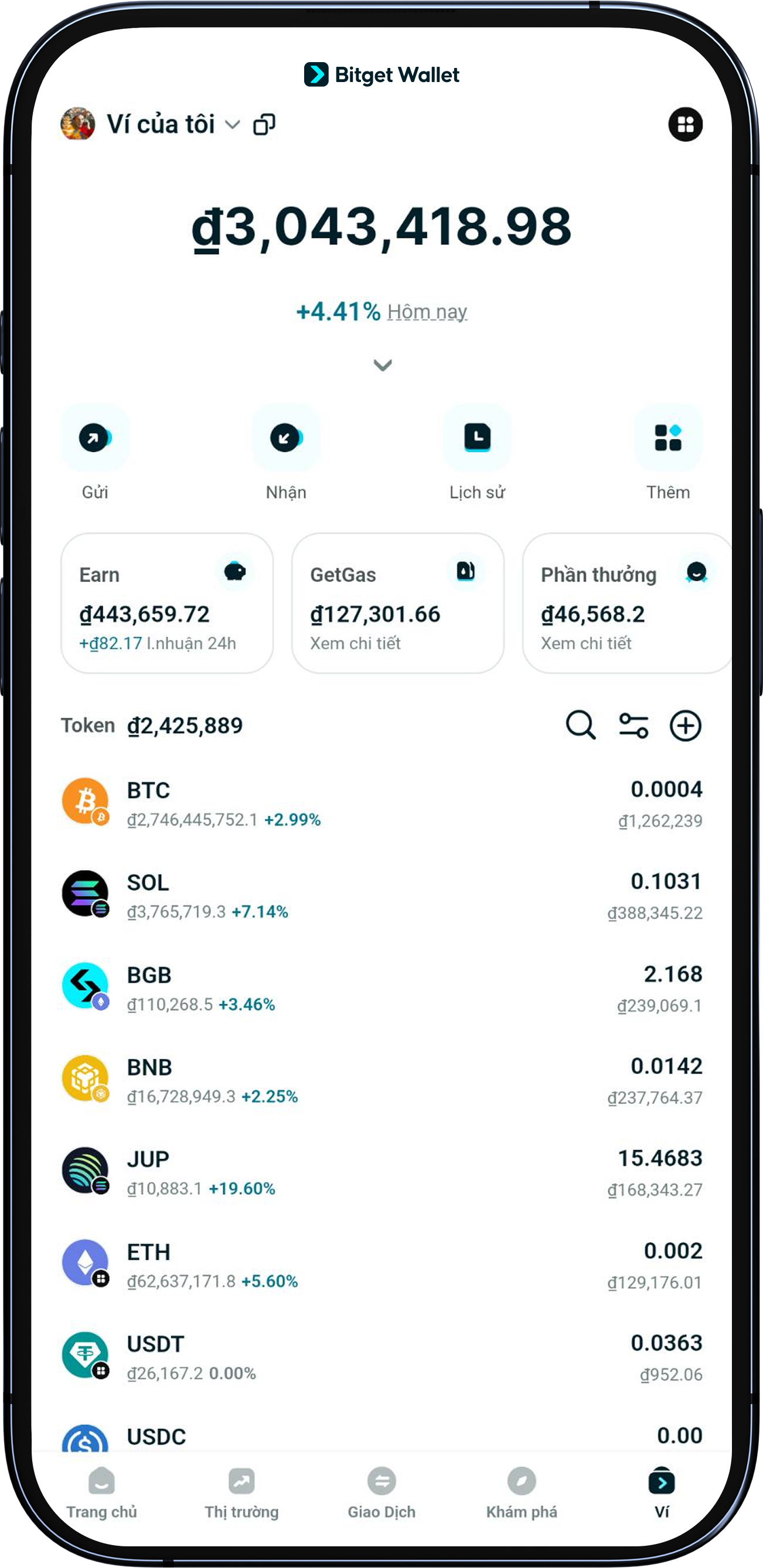763x1568 pixels.
Task: Open the Thêm more options
Action: (667, 438)
